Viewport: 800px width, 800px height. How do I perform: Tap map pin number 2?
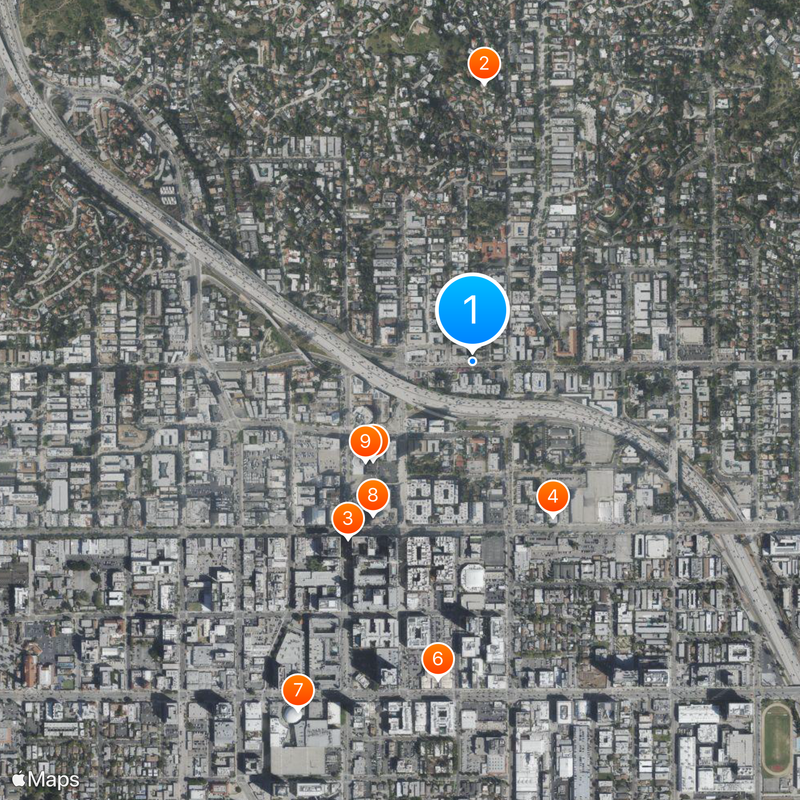click(x=484, y=65)
